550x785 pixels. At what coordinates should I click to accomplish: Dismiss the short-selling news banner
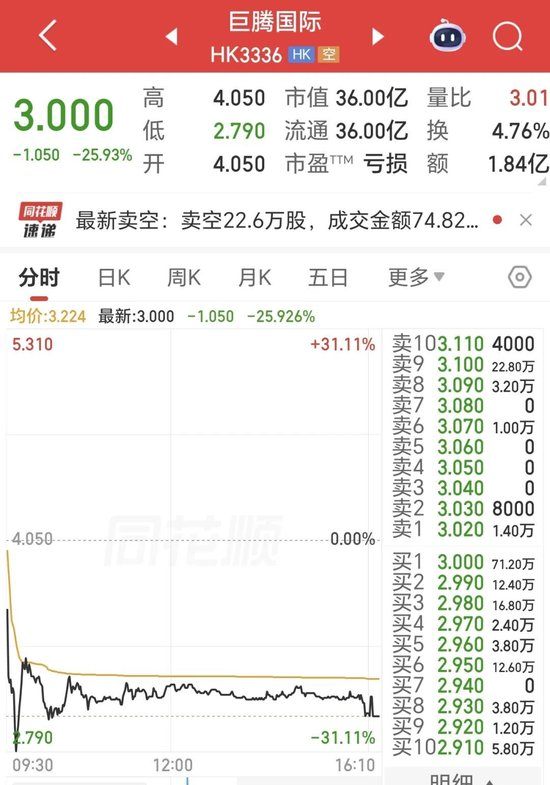click(525, 220)
